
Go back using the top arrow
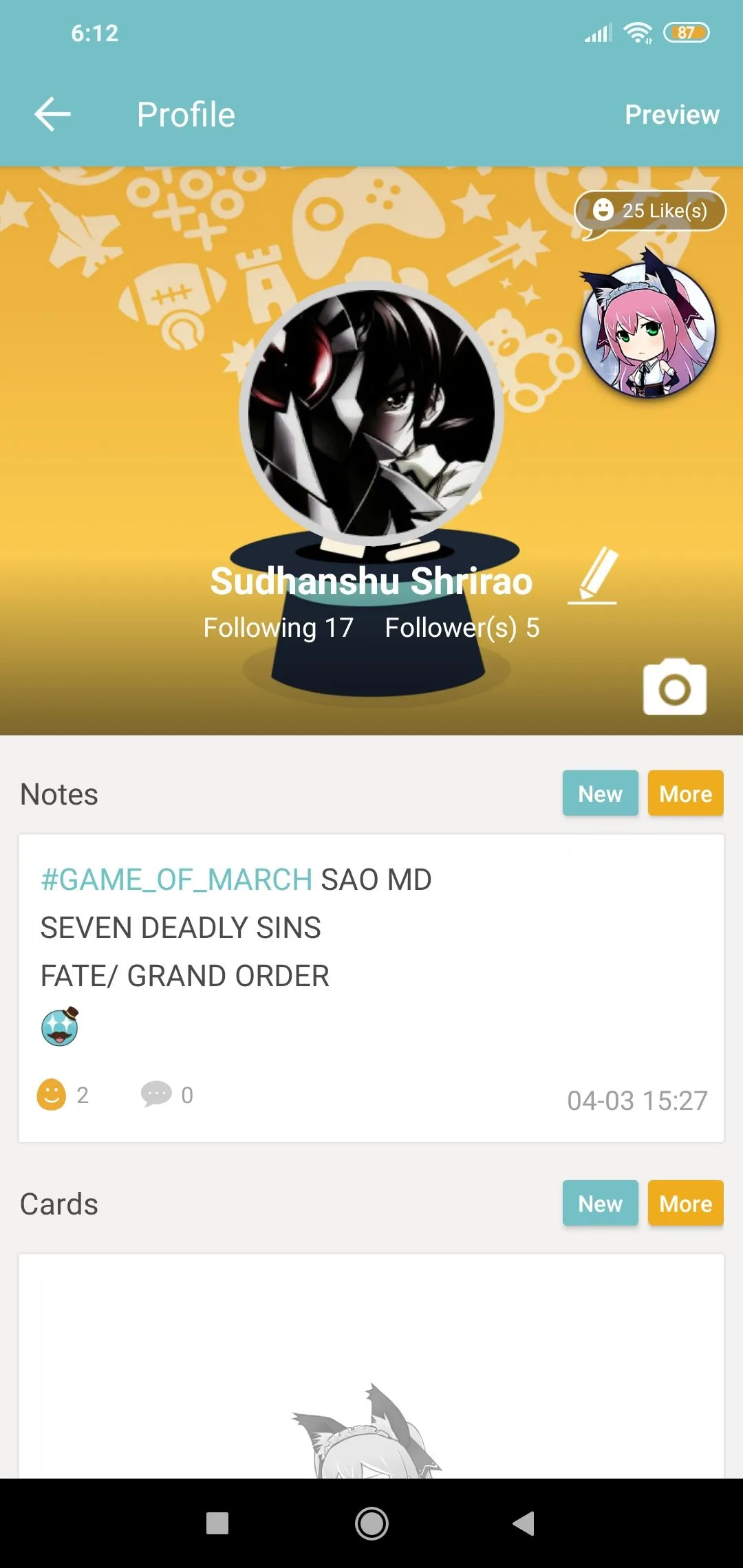(52, 114)
